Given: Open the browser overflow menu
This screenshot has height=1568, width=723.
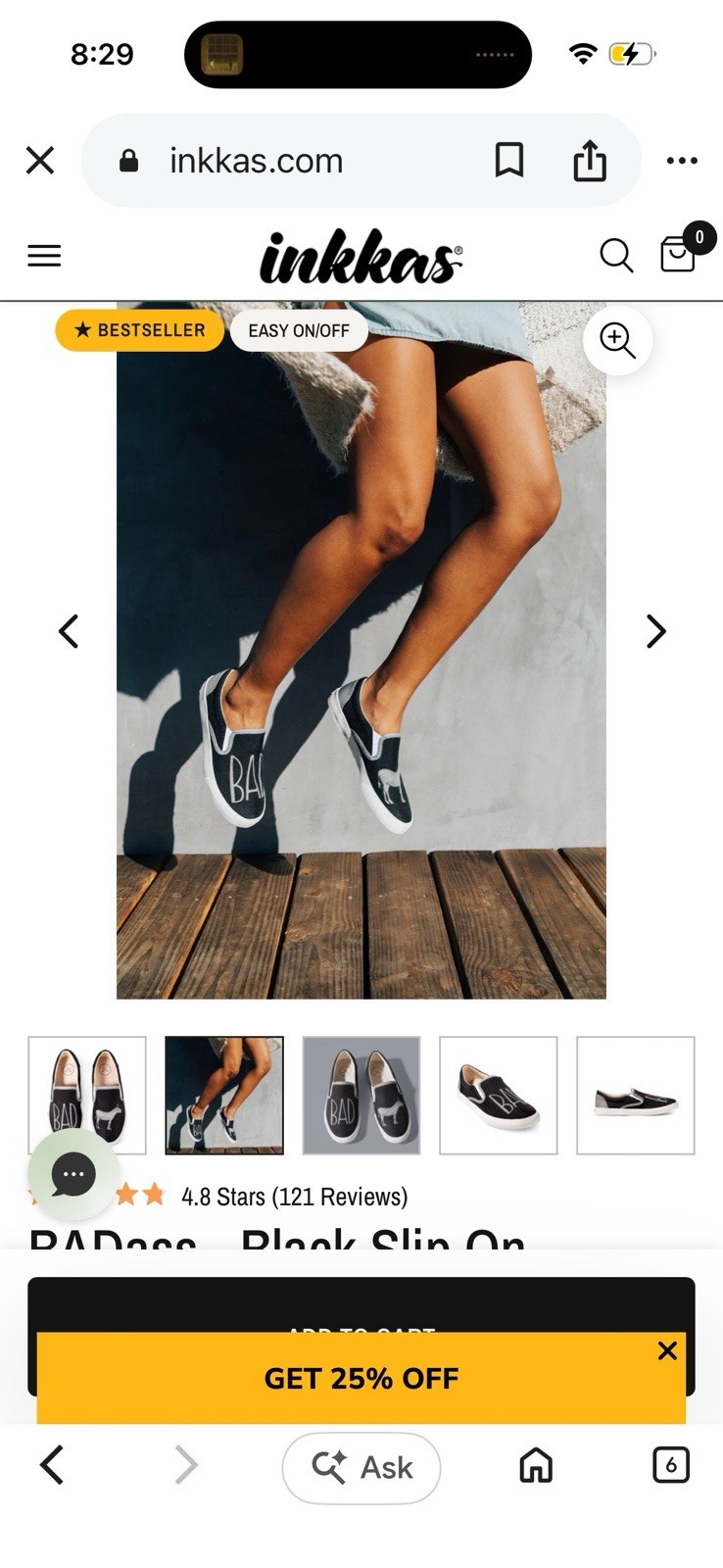Looking at the screenshot, I should pyautogui.click(x=682, y=161).
